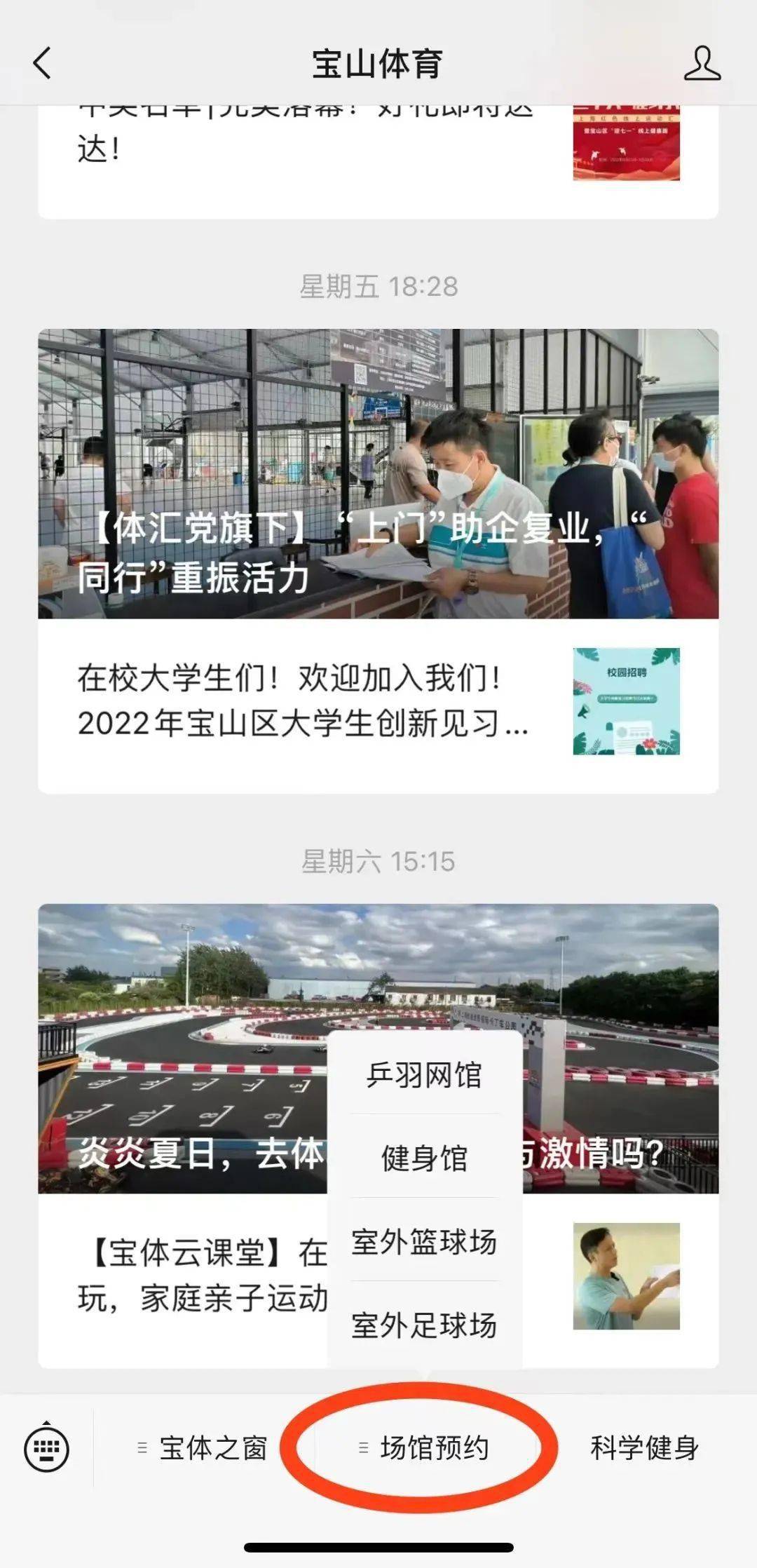
Task: Open the 体汇党旗下 助企复业 article
Action: 378,473
